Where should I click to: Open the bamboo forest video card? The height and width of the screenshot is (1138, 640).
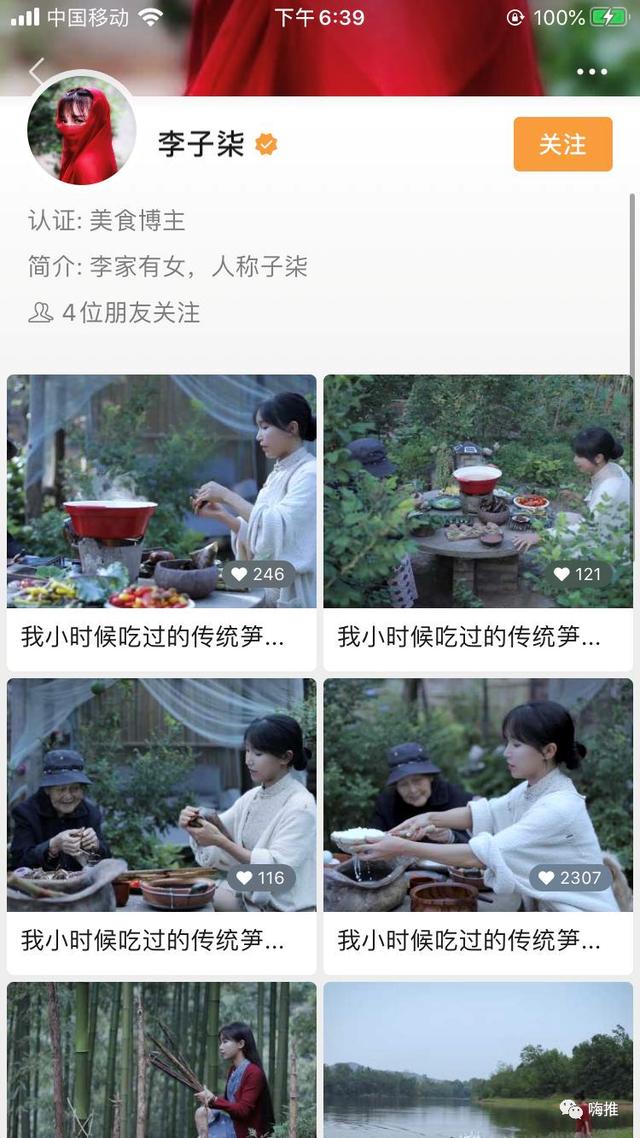pos(162,1060)
